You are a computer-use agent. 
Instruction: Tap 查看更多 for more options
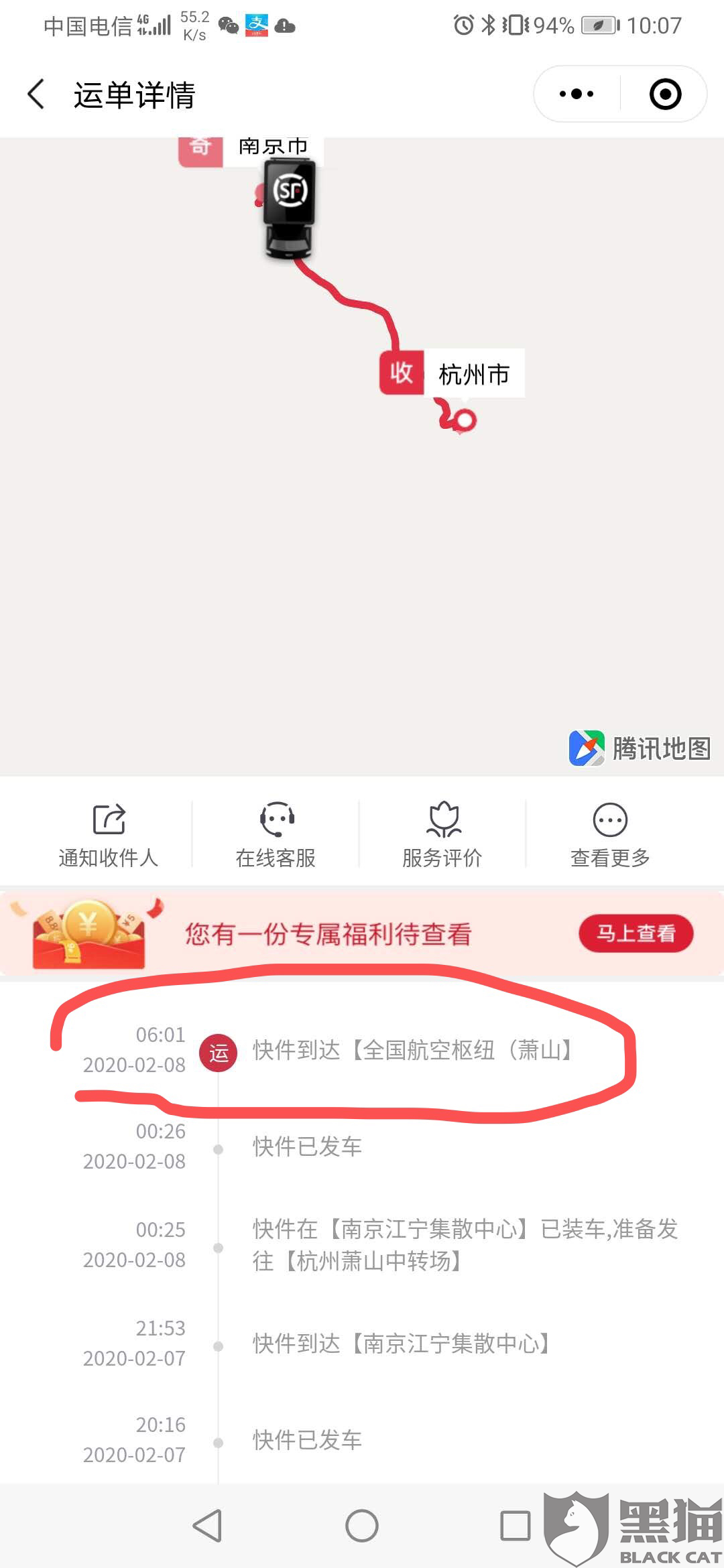(x=610, y=835)
